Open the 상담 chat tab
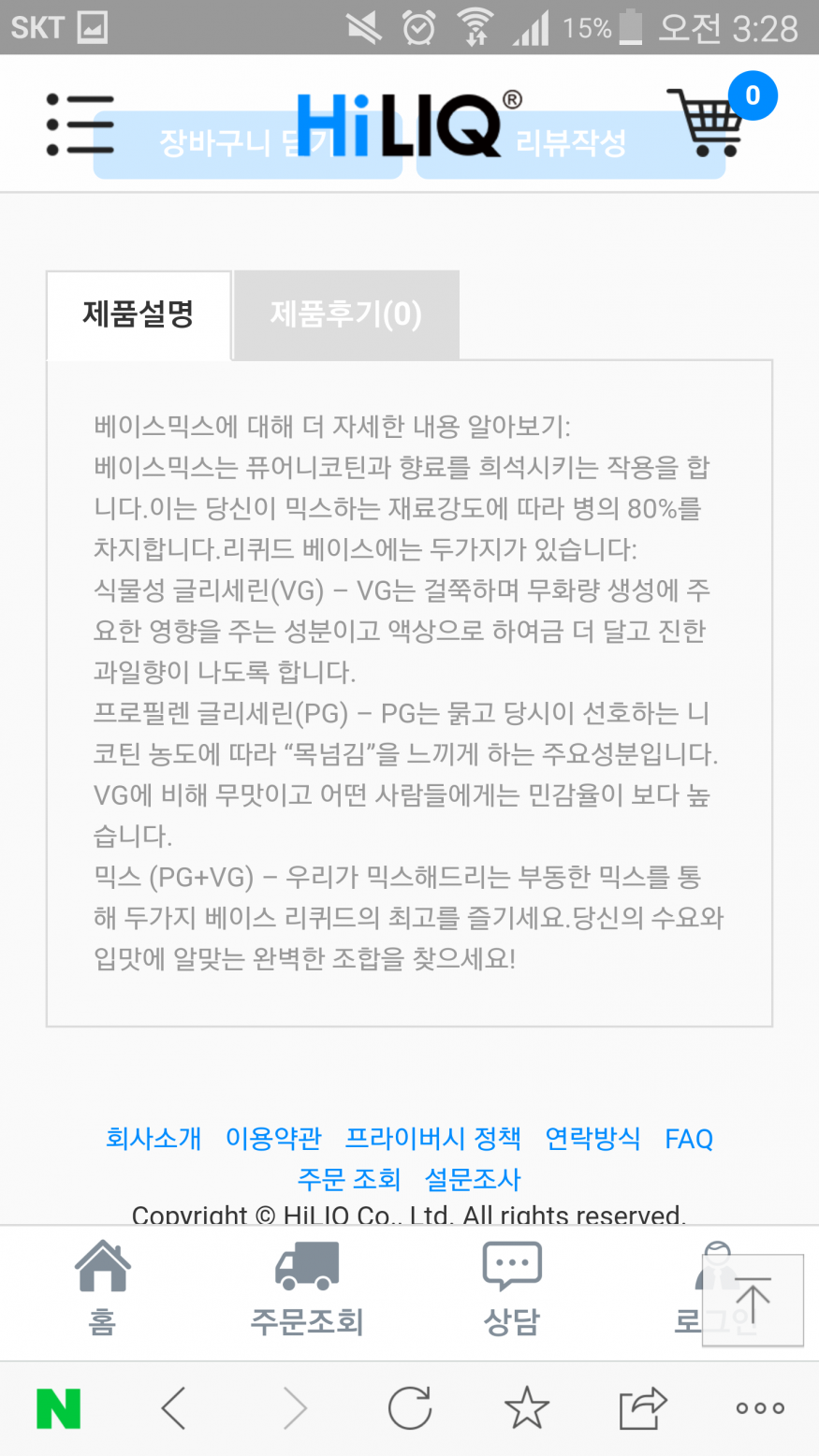The height and width of the screenshot is (1456, 819). click(x=512, y=1289)
